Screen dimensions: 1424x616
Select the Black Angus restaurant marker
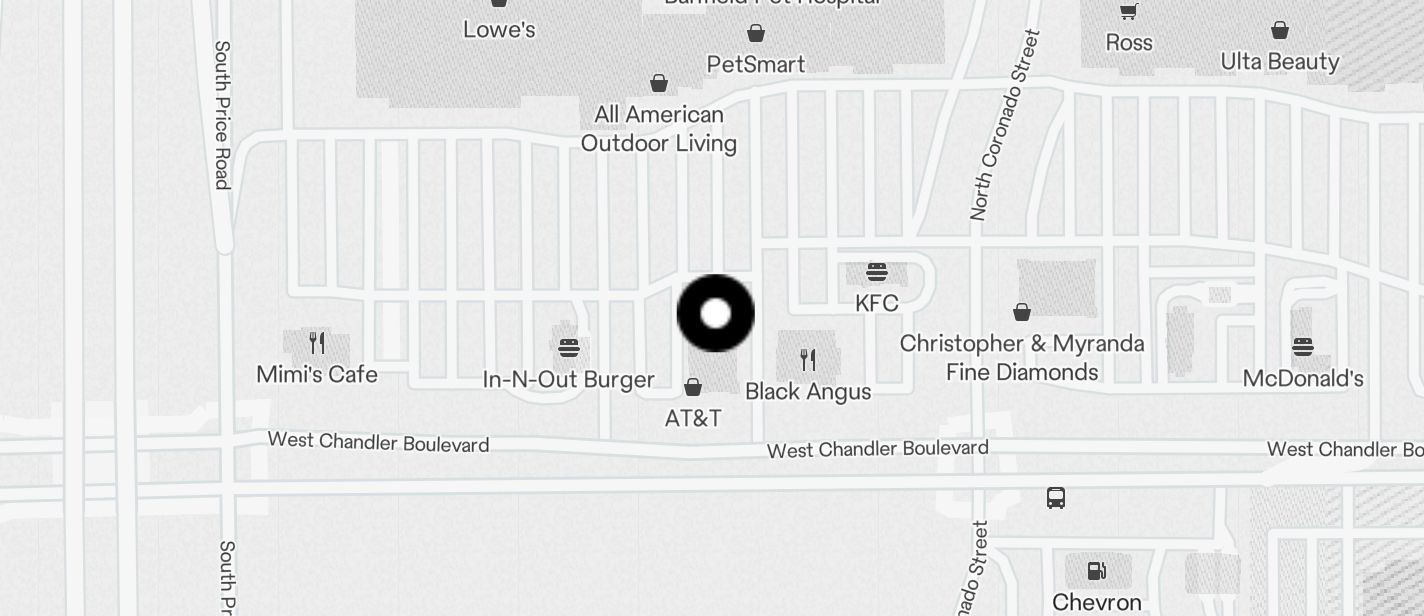[x=808, y=359]
